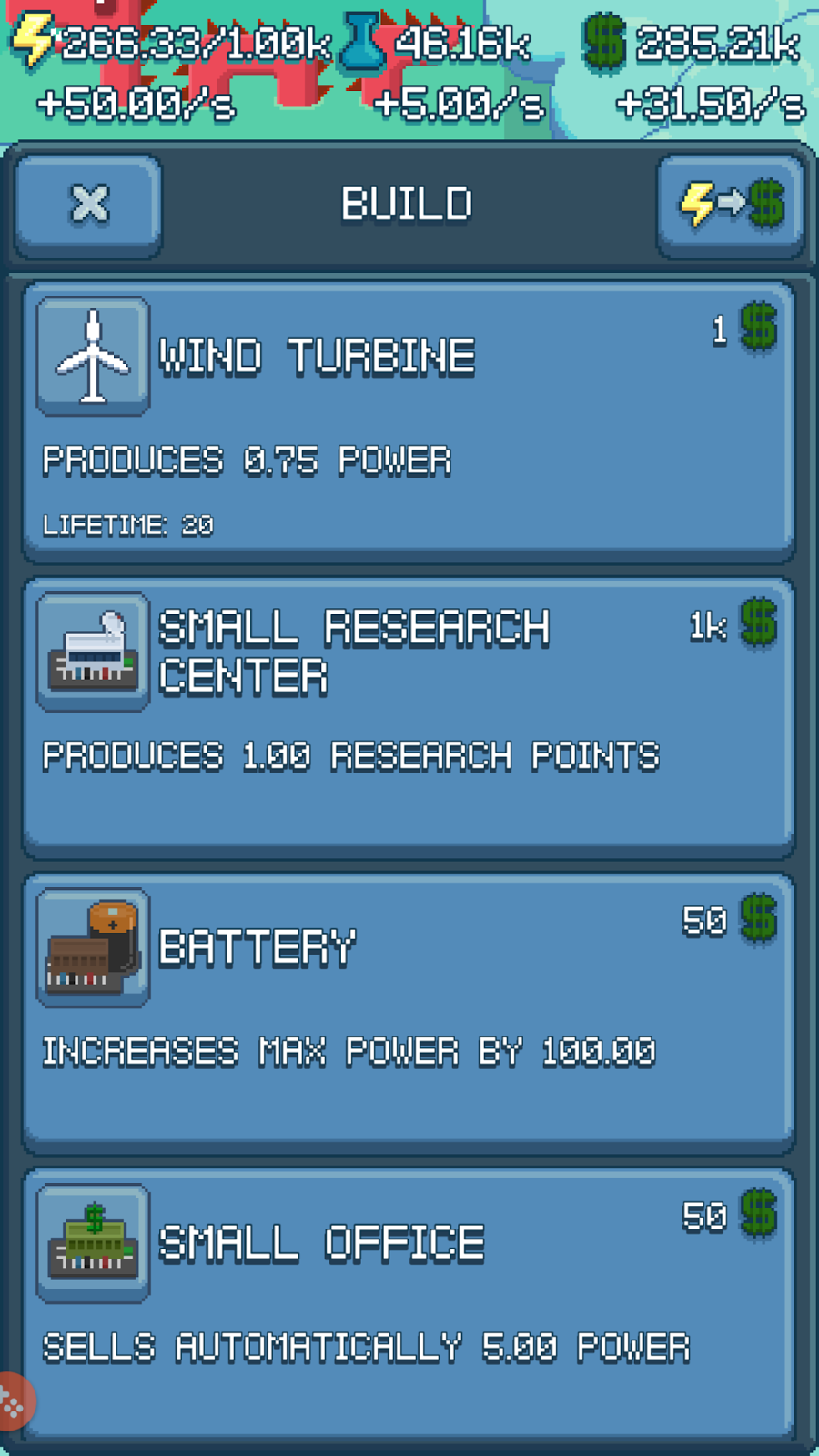819x1456 pixels.
Task: Click the Small Research Center building icon
Action: tap(91, 651)
